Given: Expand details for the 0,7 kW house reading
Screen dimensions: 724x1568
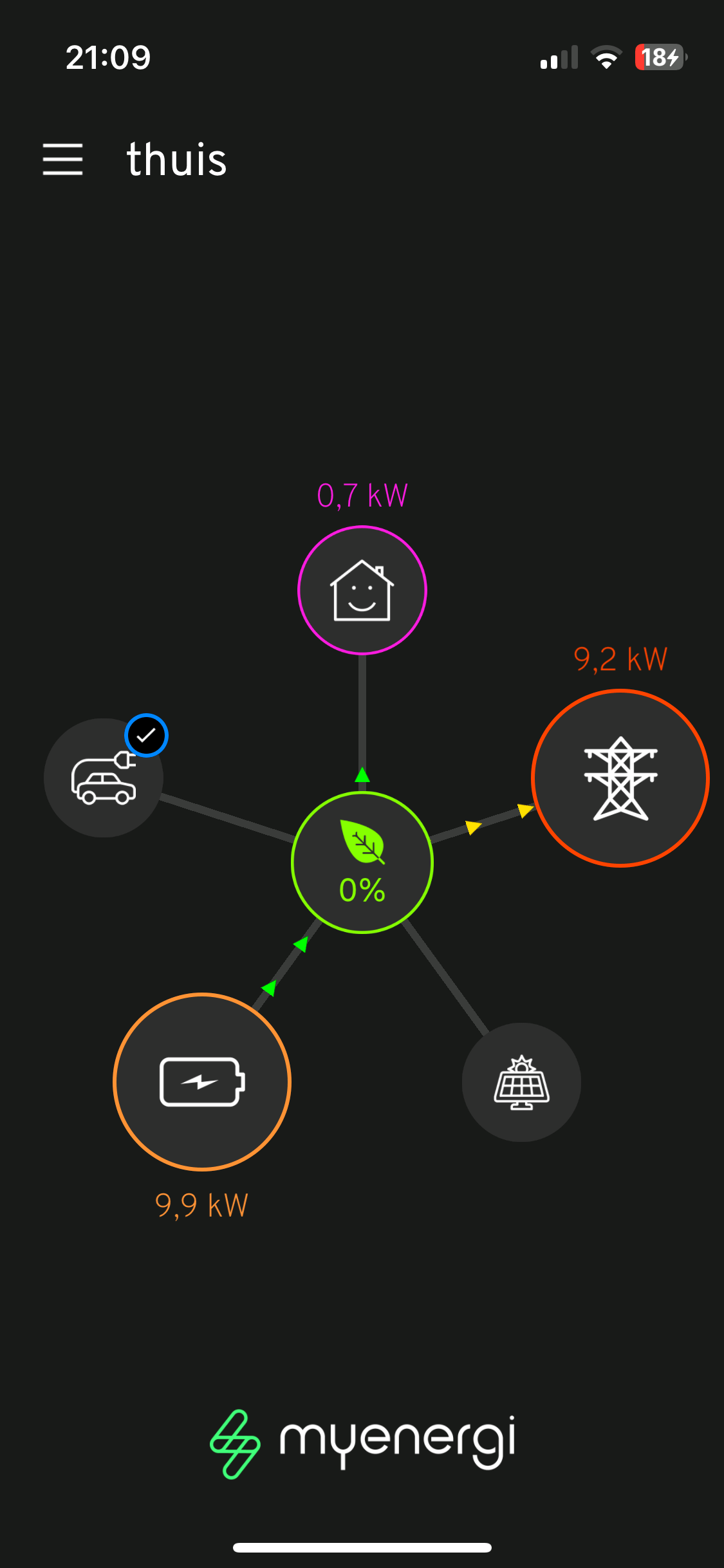Looking at the screenshot, I should pos(362,494).
